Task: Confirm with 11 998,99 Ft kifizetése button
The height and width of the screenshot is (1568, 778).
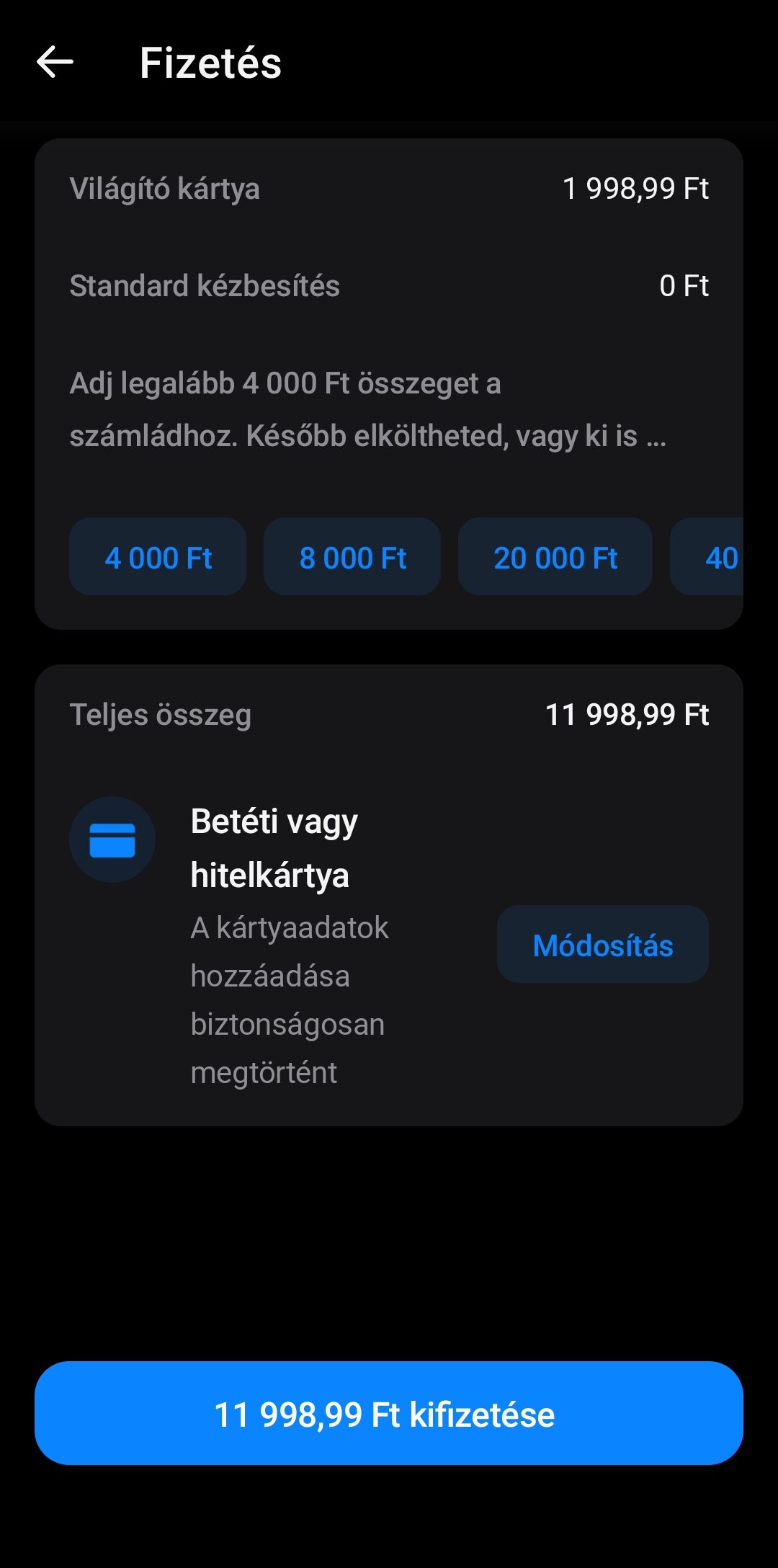Action: tap(389, 1414)
